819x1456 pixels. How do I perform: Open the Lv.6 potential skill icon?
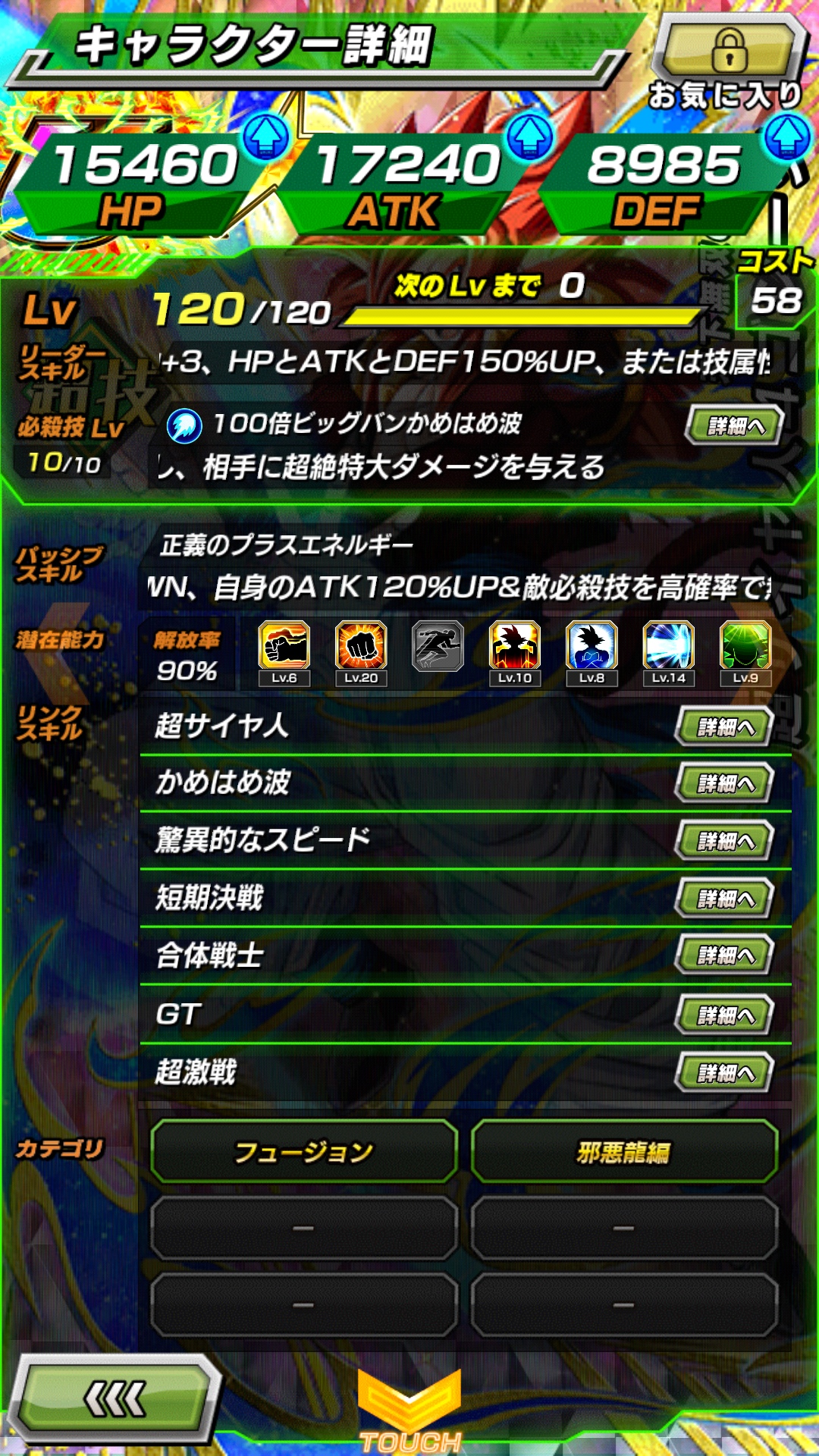(x=284, y=652)
